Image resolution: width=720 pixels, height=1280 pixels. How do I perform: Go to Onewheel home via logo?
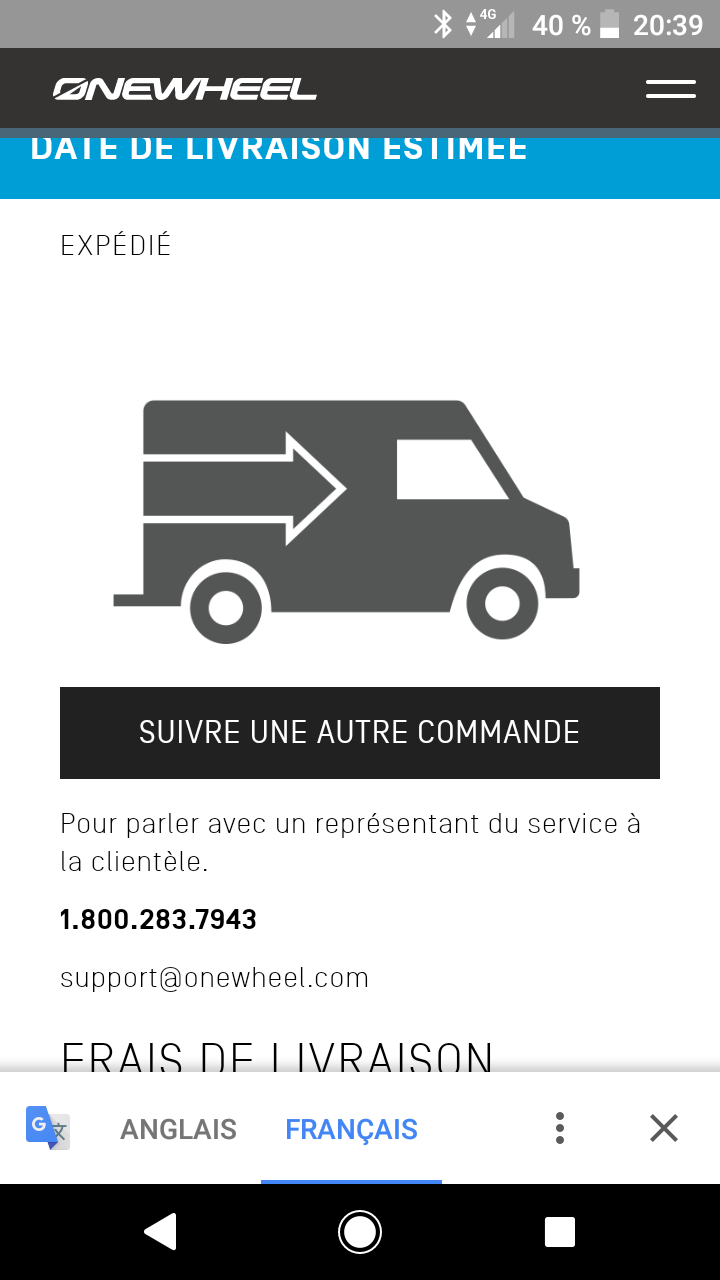click(185, 89)
